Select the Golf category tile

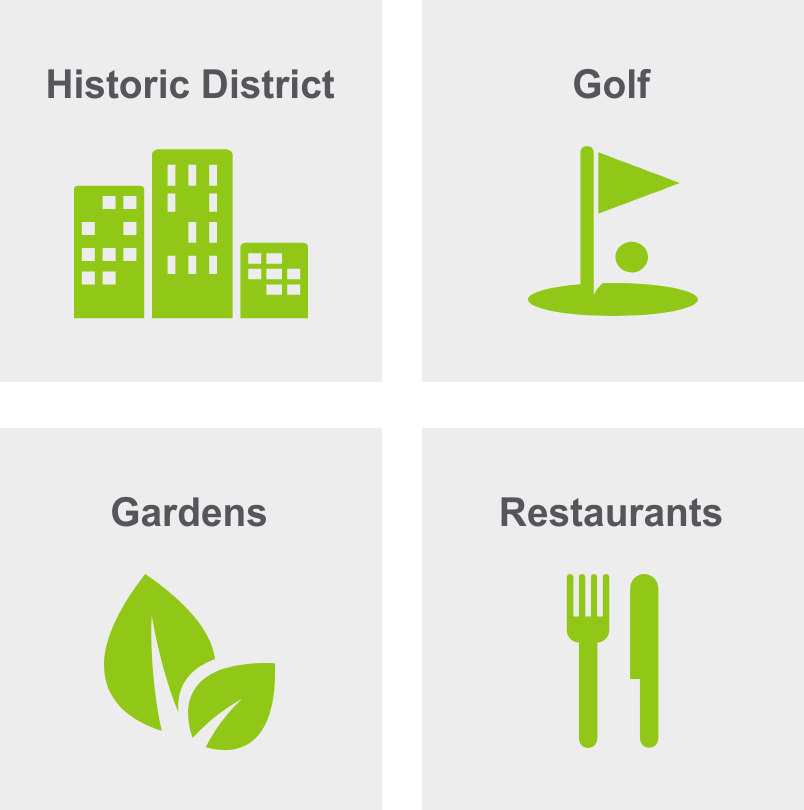[612, 190]
